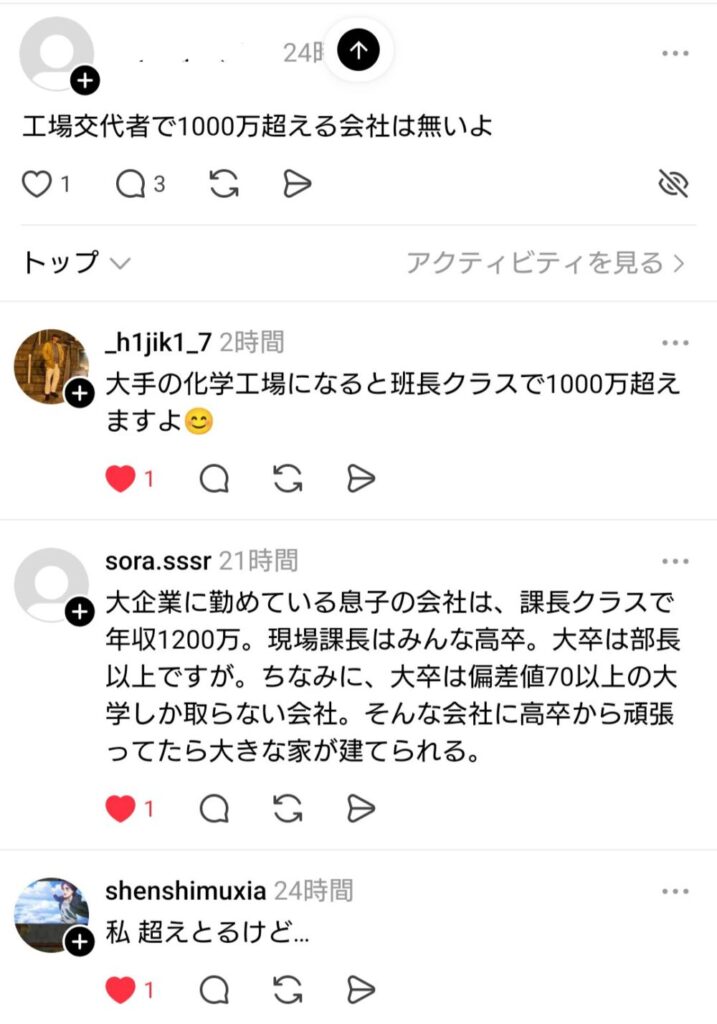
Task: Follow shenshimuxia via avatar plus badge
Action: (79, 942)
